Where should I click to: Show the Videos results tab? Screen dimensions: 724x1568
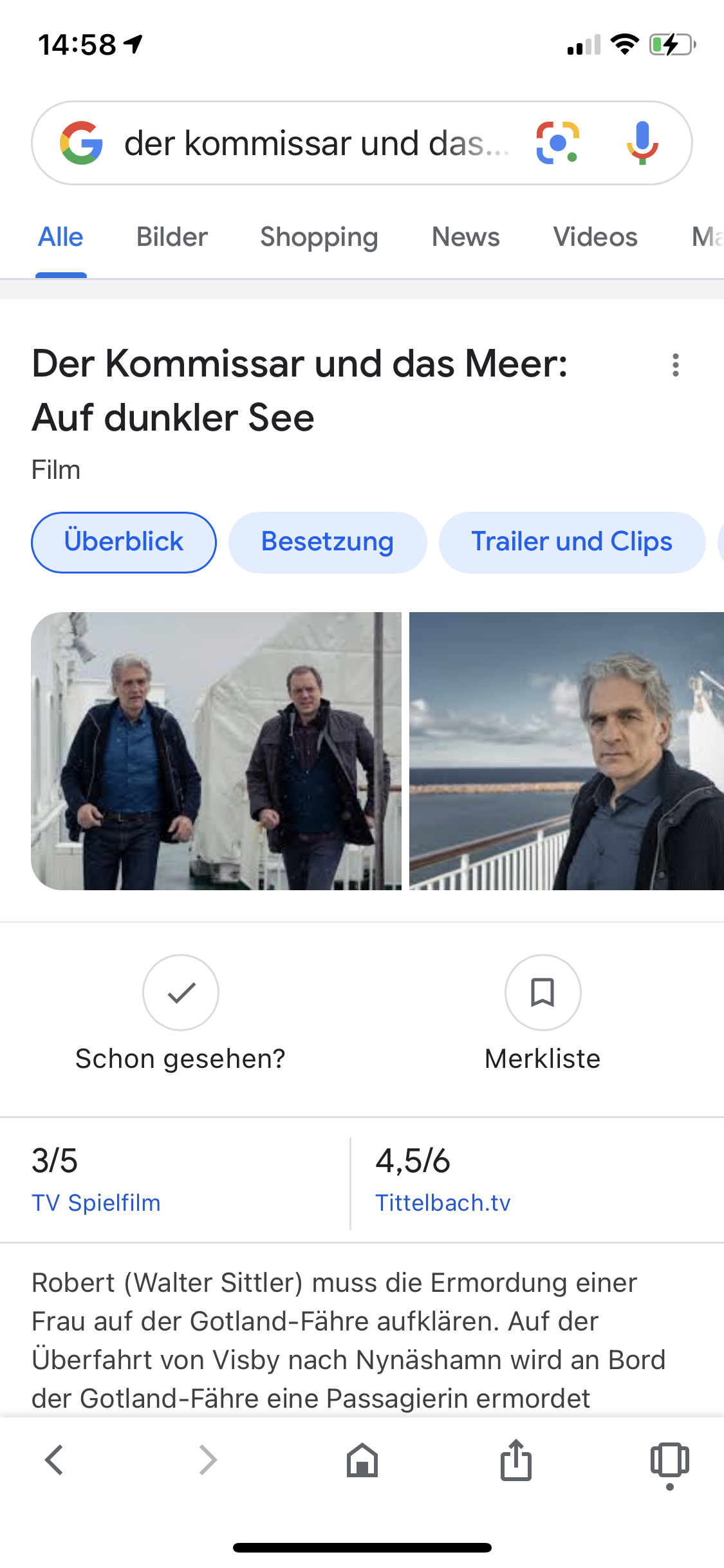pos(595,237)
